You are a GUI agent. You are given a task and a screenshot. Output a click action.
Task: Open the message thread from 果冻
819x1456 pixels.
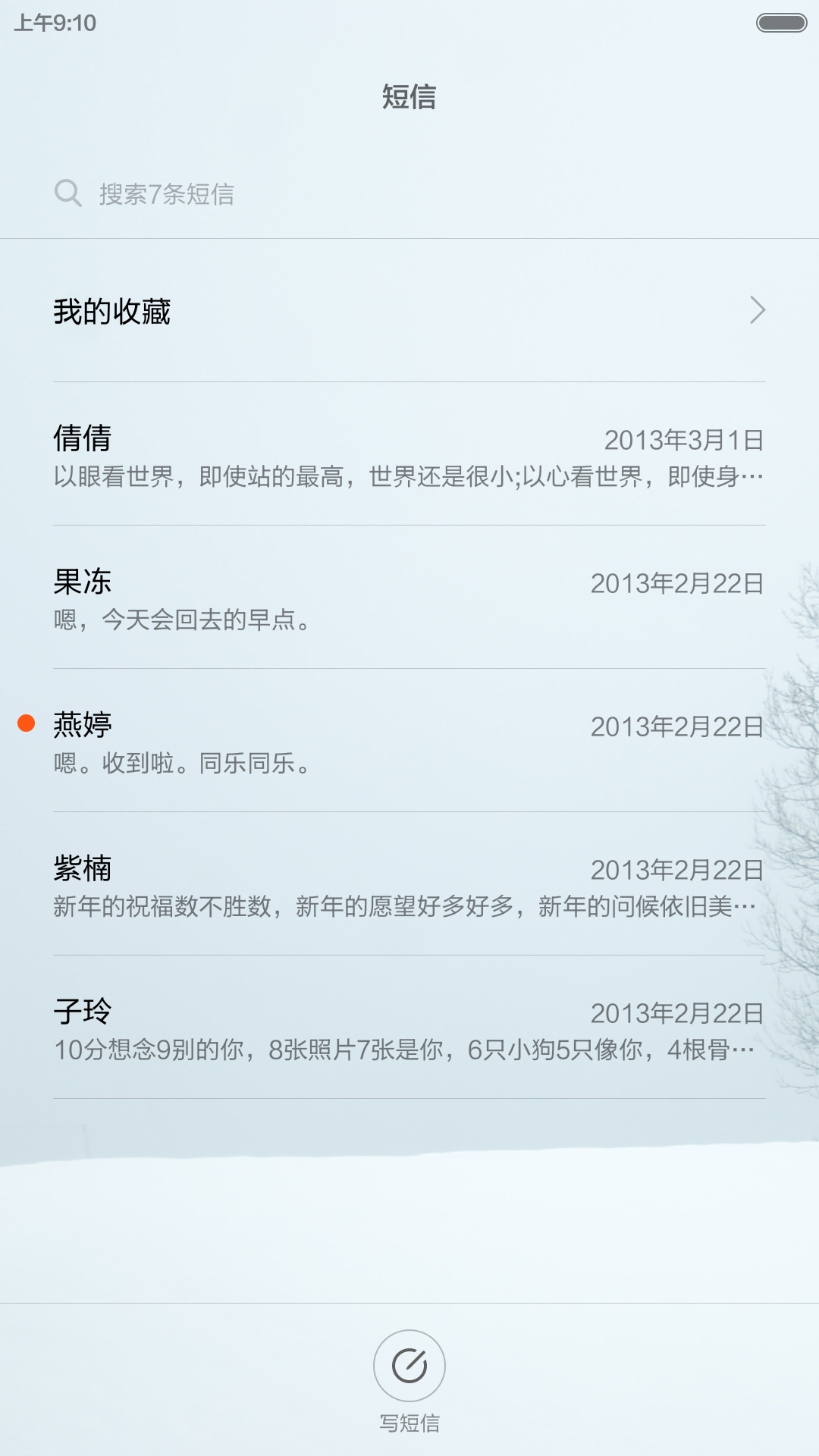click(x=409, y=598)
